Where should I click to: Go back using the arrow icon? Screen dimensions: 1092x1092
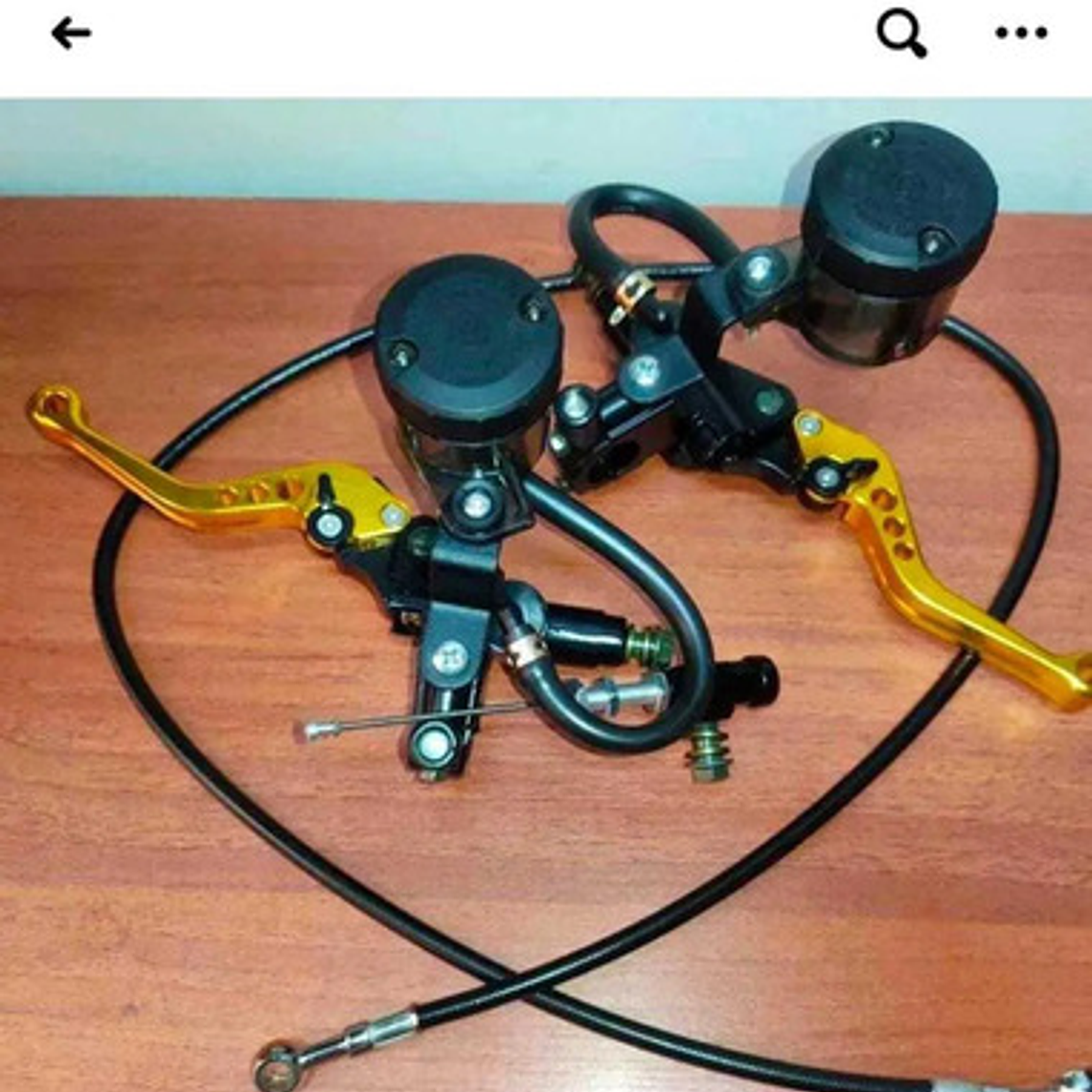[x=71, y=34]
